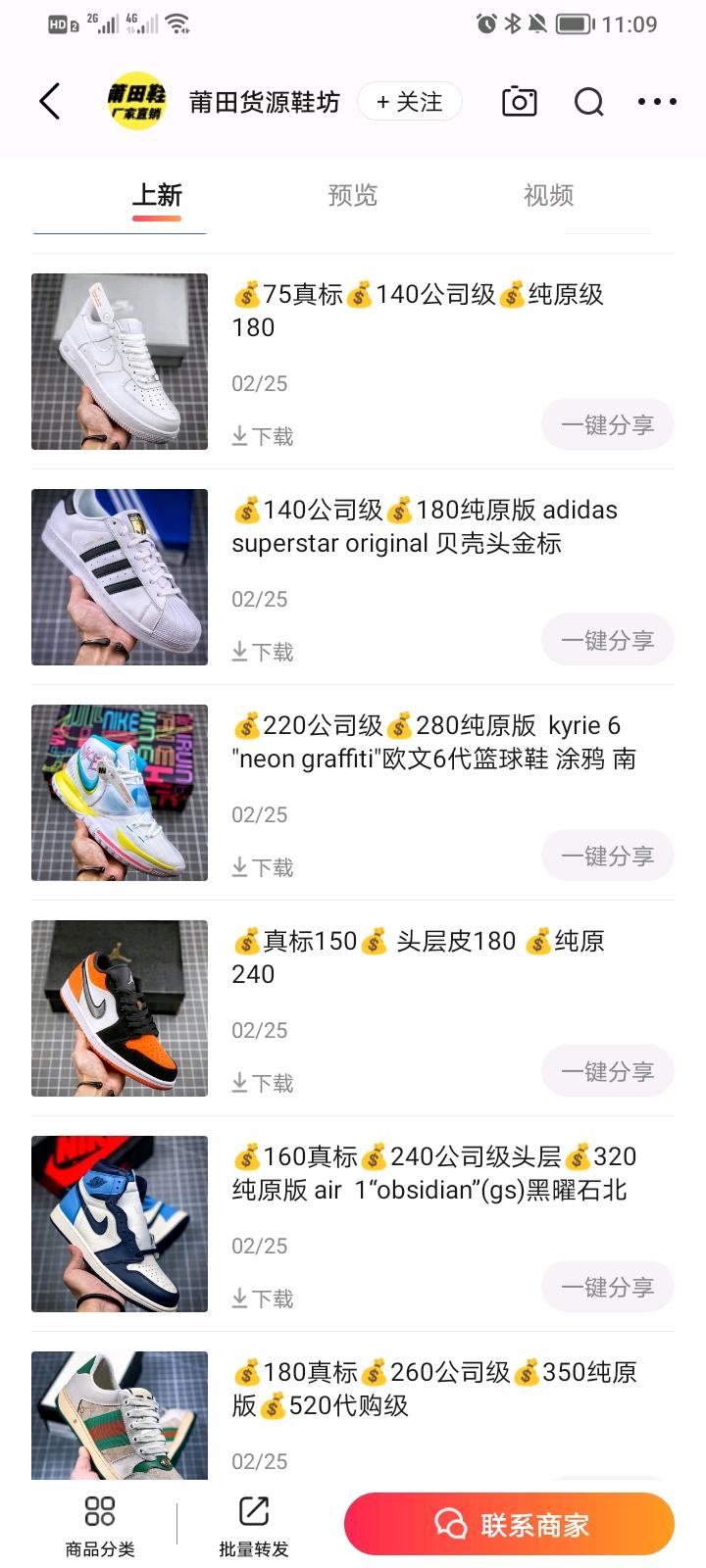This screenshot has width=706, height=1568.
Task: Open the white sneaker 75真标 listing photo
Action: 120,362
